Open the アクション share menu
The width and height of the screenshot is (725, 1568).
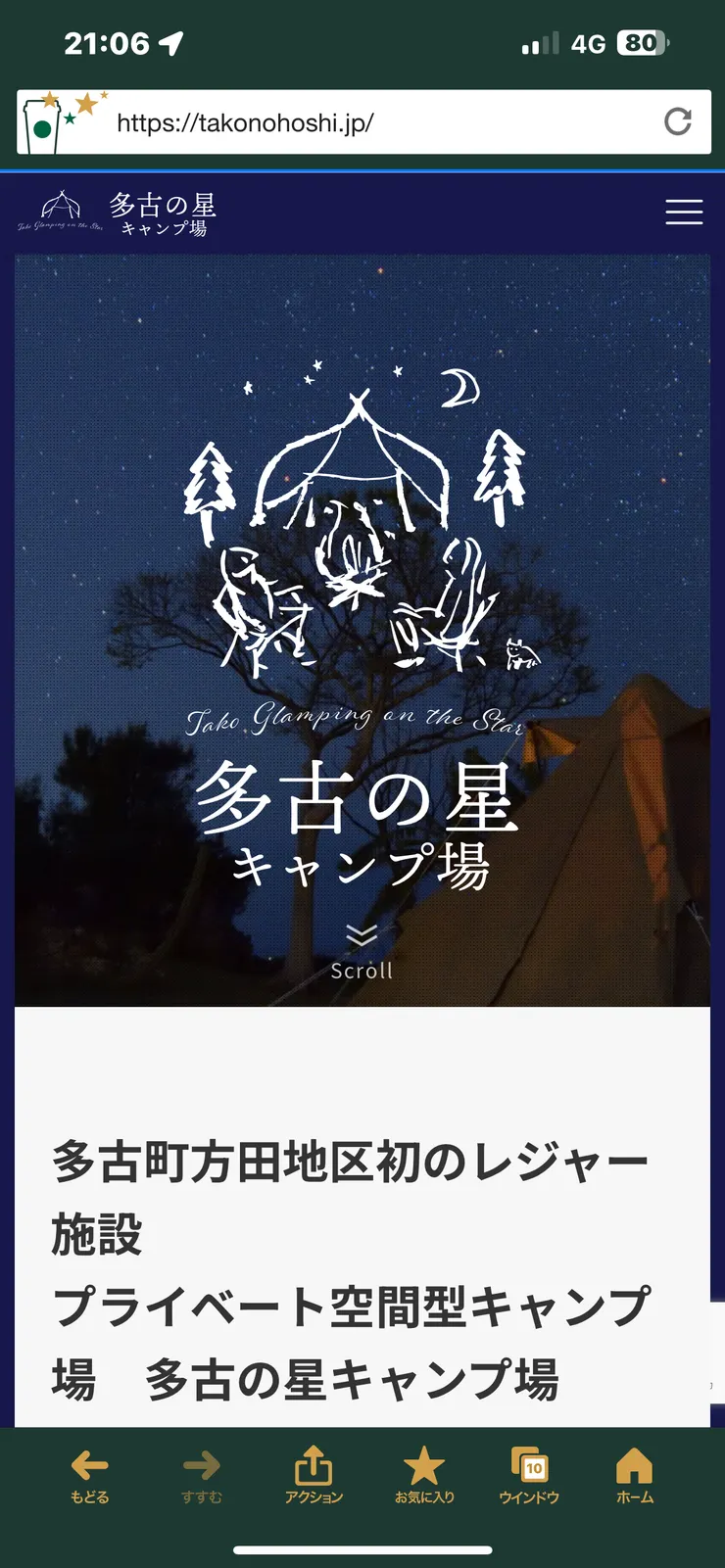click(314, 1475)
